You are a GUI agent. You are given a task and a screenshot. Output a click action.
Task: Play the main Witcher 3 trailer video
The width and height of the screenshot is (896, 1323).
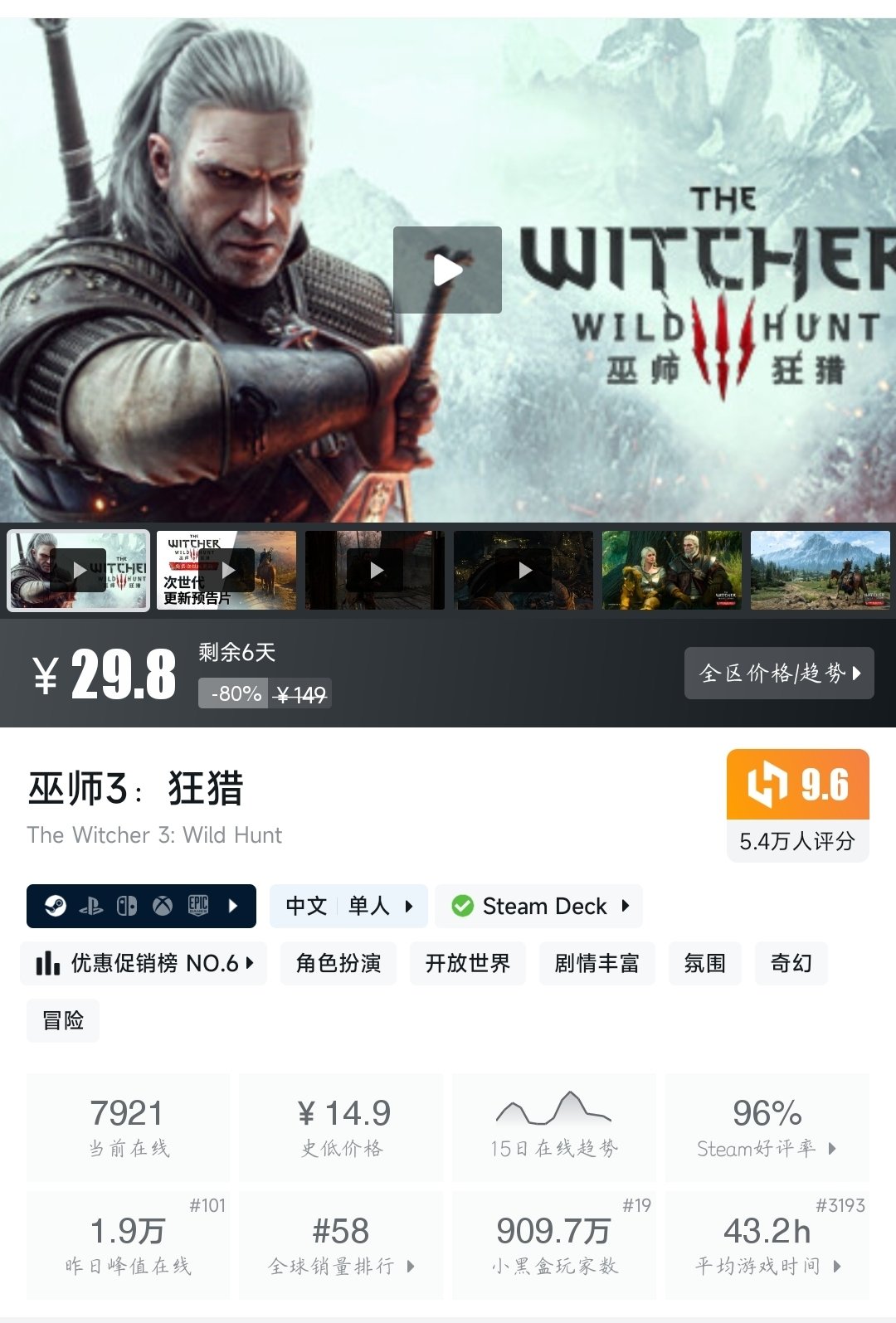[447, 270]
